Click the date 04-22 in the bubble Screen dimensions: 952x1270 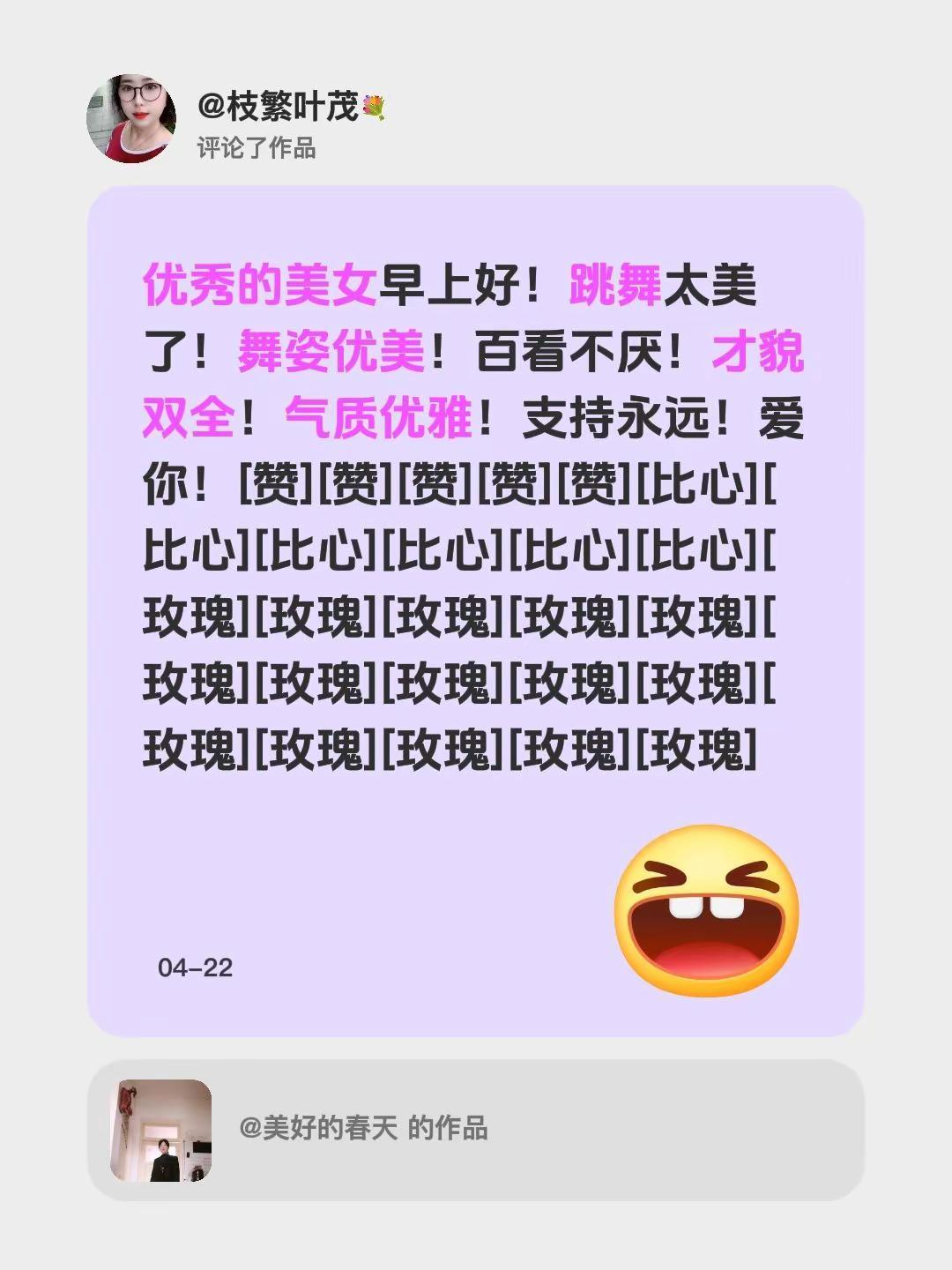point(194,968)
